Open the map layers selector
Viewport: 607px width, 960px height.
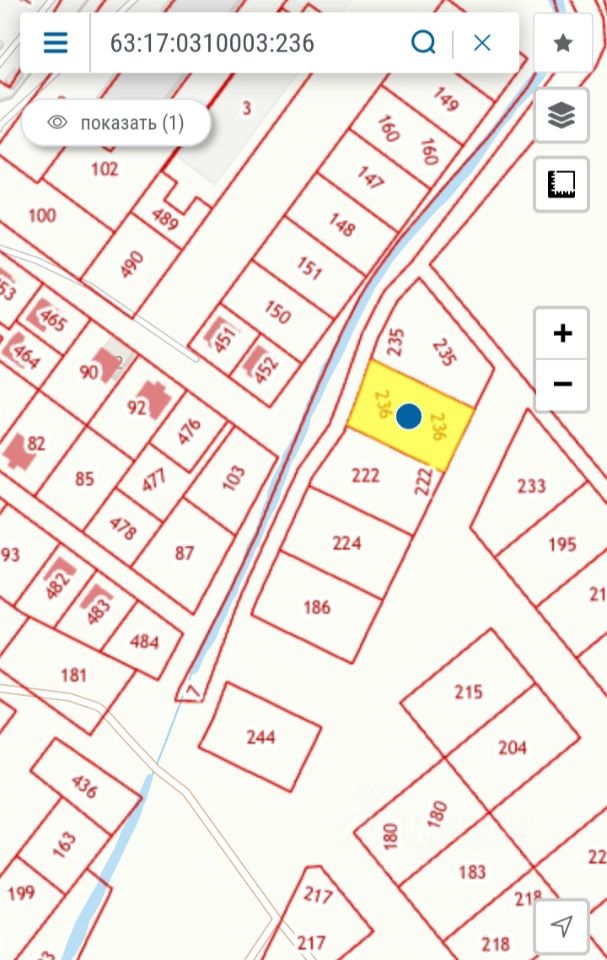562,116
